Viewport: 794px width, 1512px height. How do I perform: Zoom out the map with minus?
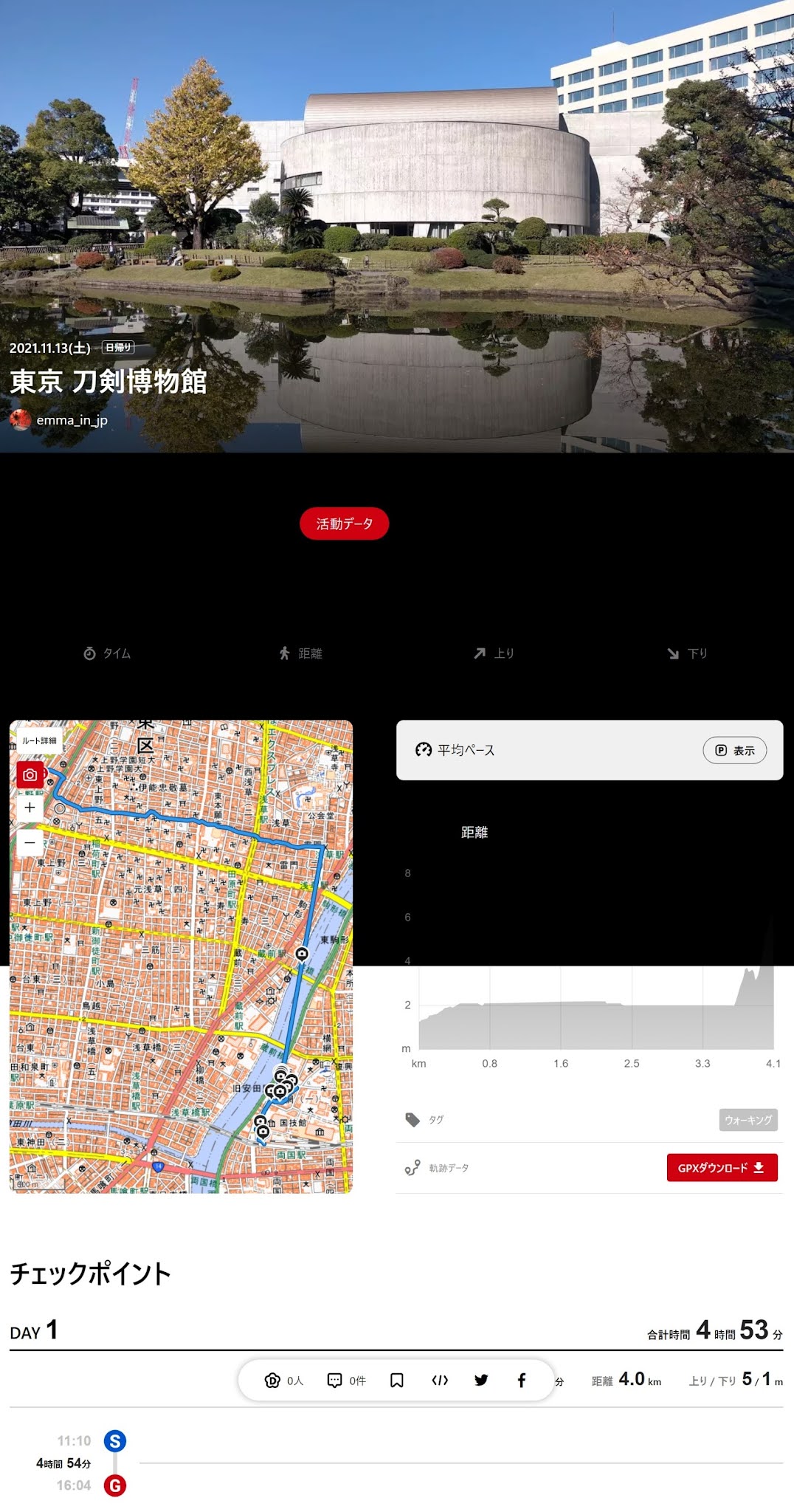click(x=30, y=842)
